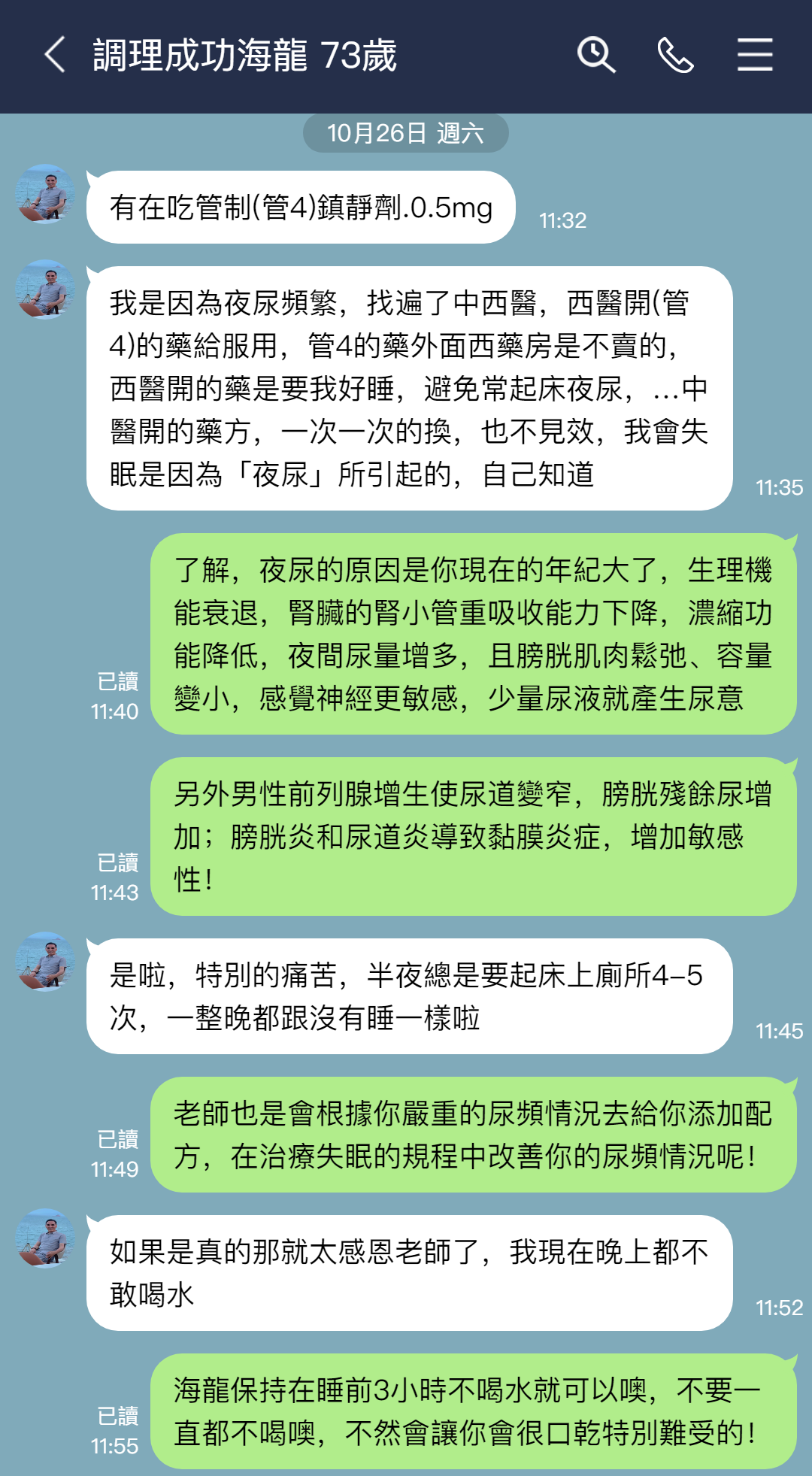View profile photo next to 11:45 message
This screenshot has width=812, height=1476.
point(46,962)
